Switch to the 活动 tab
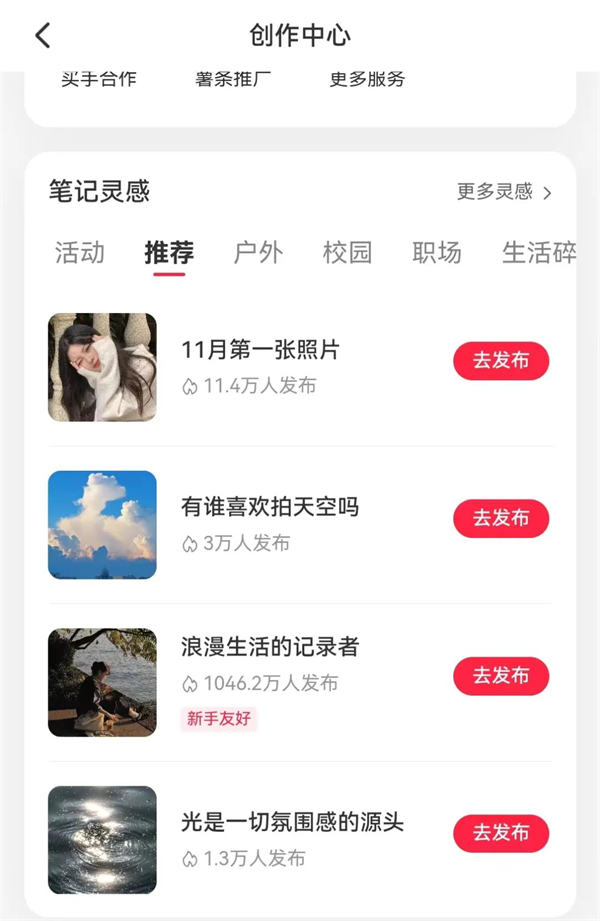Screen dimensions: 600x921 pos(79,253)
